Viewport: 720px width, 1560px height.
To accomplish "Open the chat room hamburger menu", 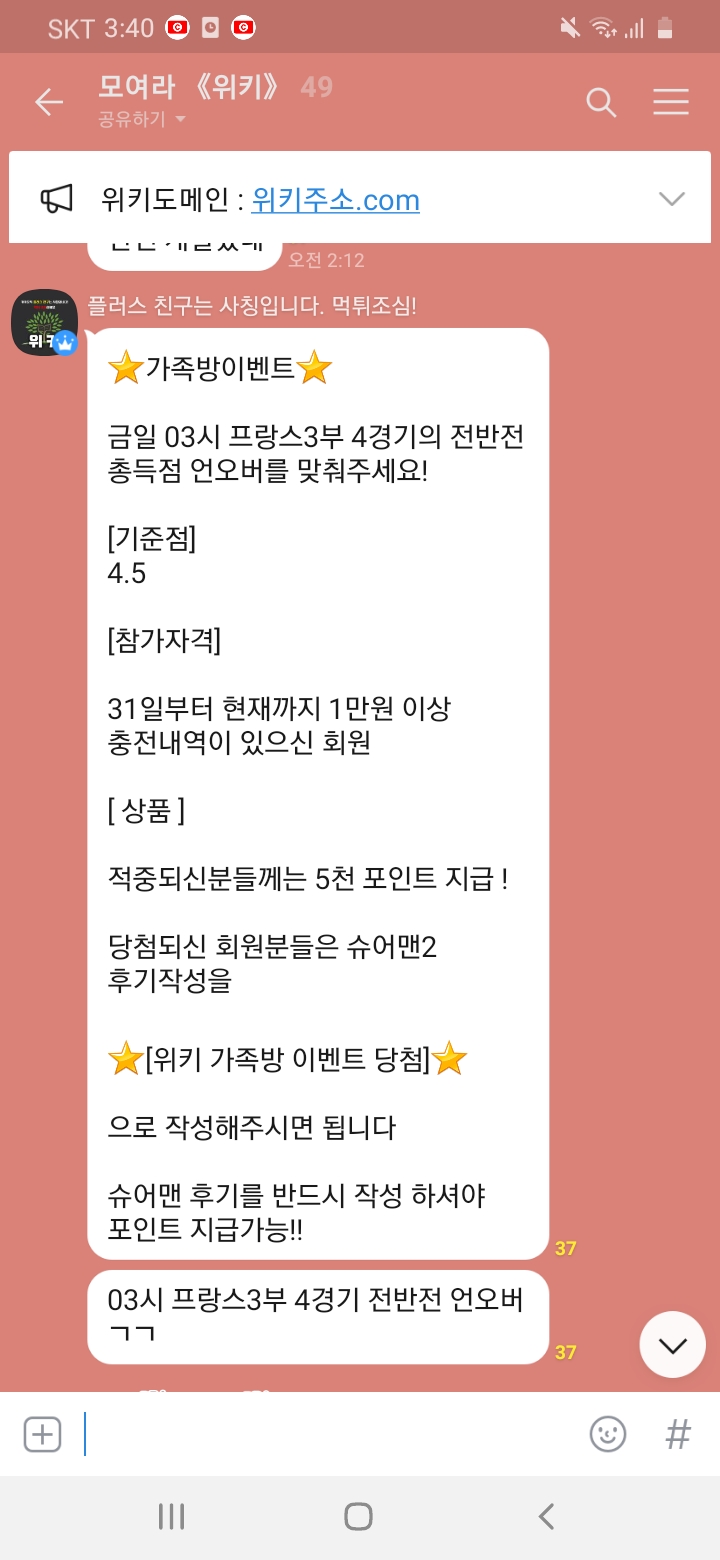I will tap(670, 101).
